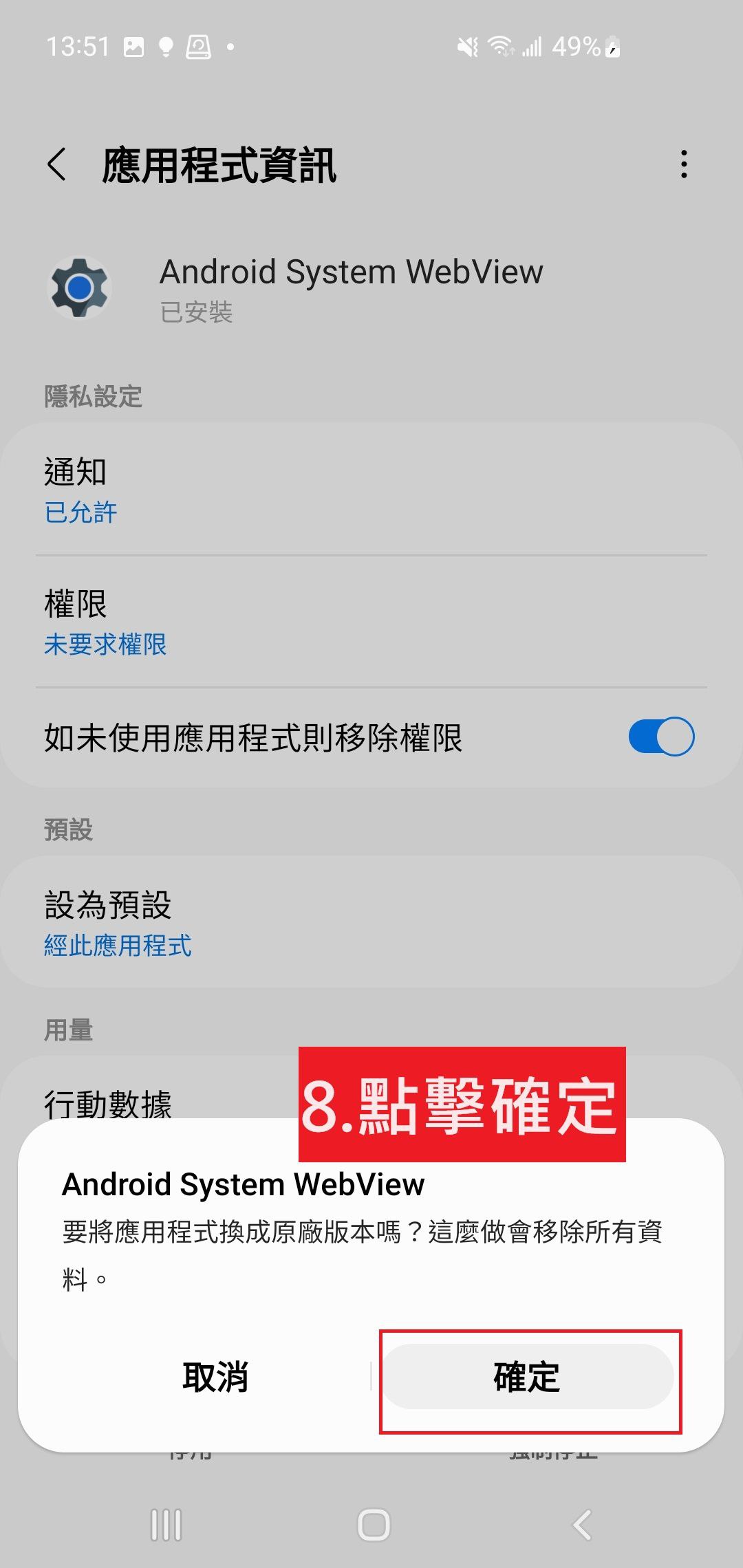Open 權限 permissions row
Viewport: 743px width, 1568px height.
point(371,622)
